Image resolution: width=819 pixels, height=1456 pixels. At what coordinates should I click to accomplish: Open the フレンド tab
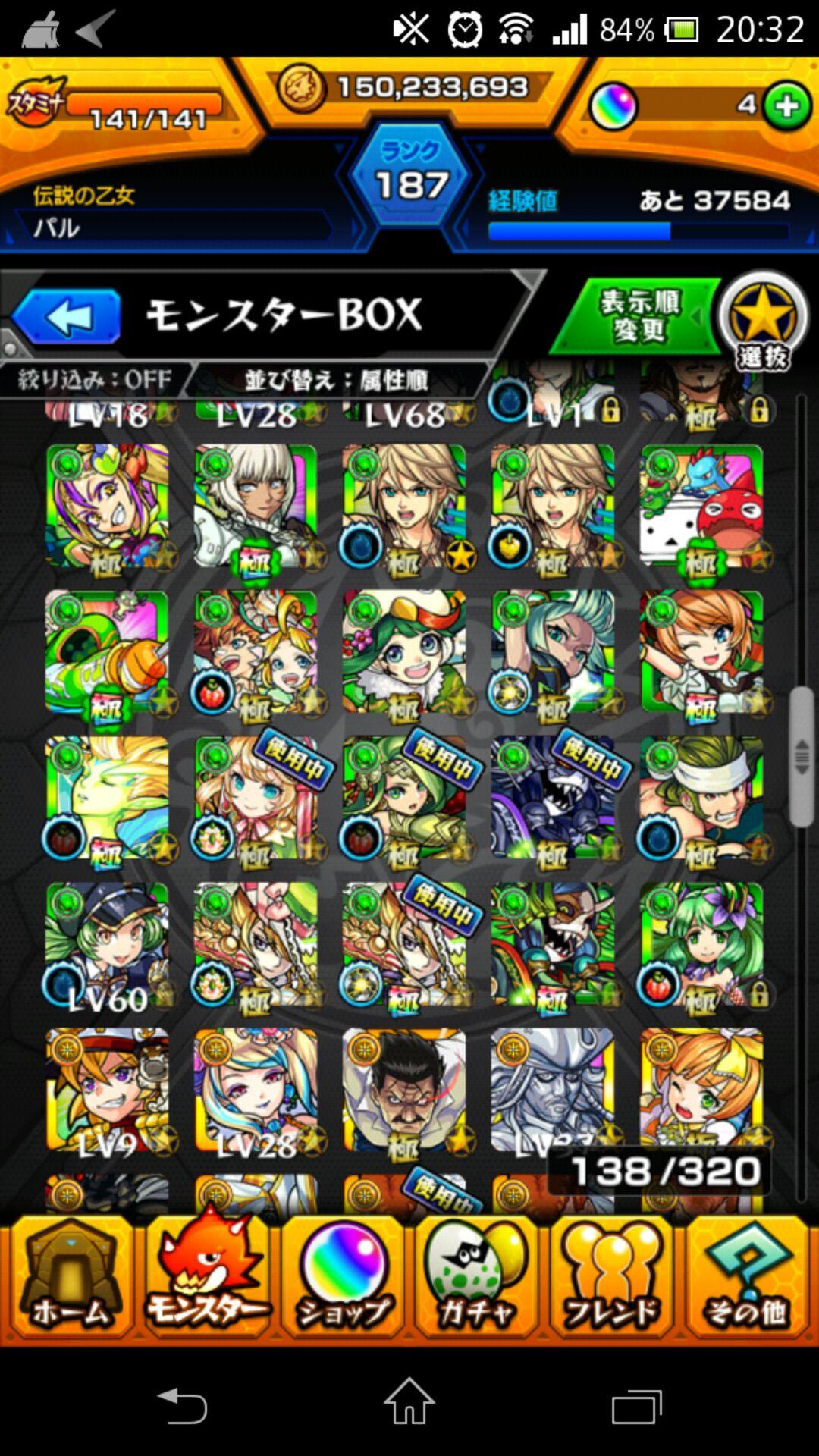coord(611,1280)
